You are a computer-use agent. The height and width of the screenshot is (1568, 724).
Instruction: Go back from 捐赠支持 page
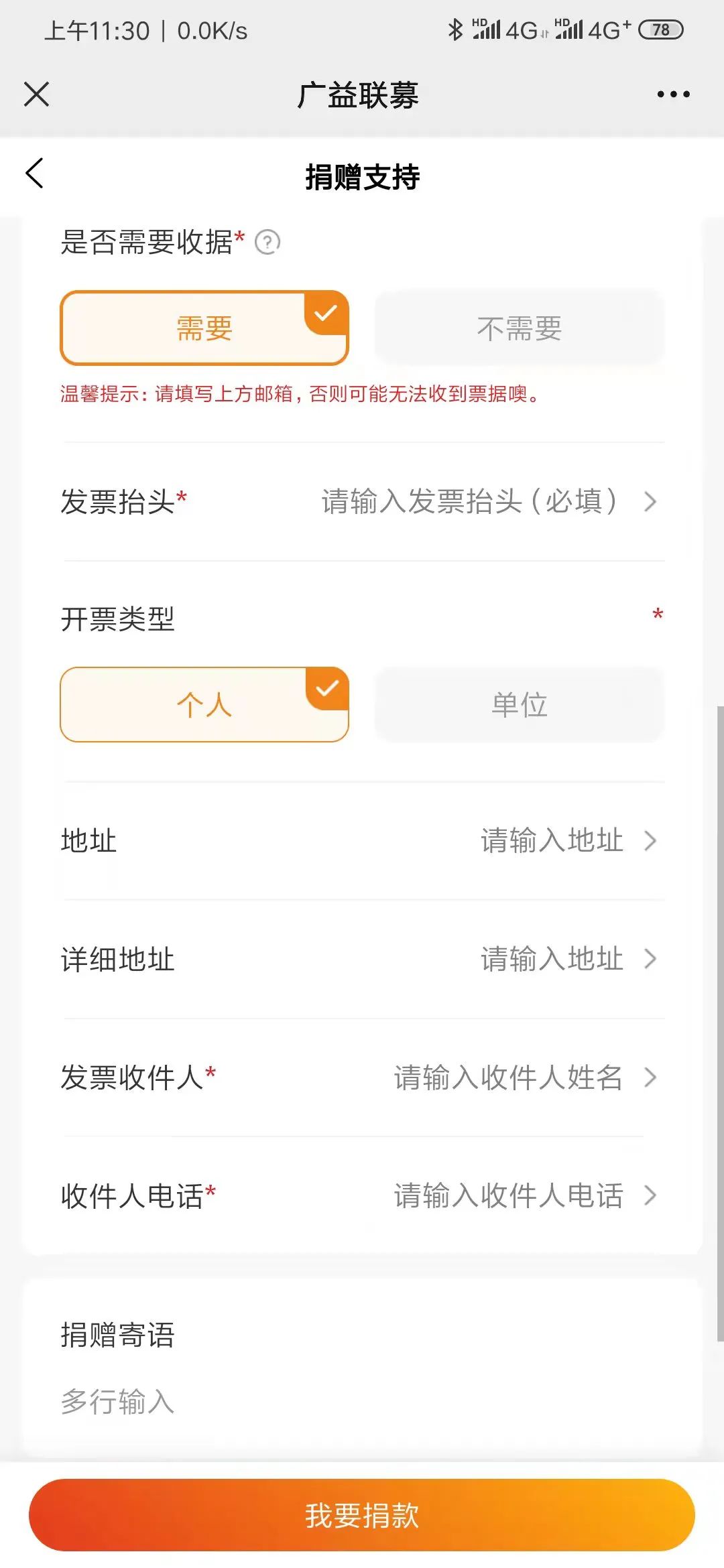click(35, 174)
